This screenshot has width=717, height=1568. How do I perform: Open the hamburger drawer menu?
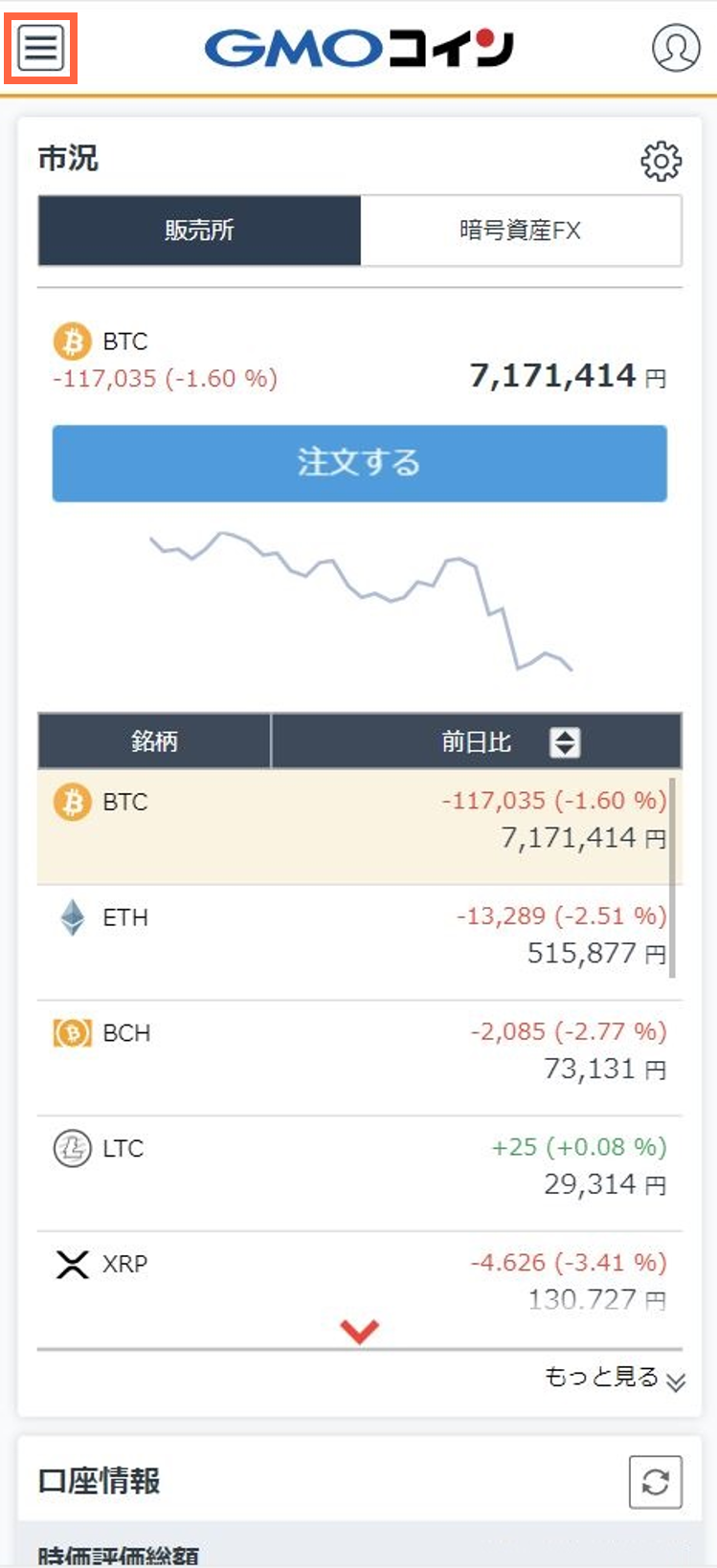40,47
